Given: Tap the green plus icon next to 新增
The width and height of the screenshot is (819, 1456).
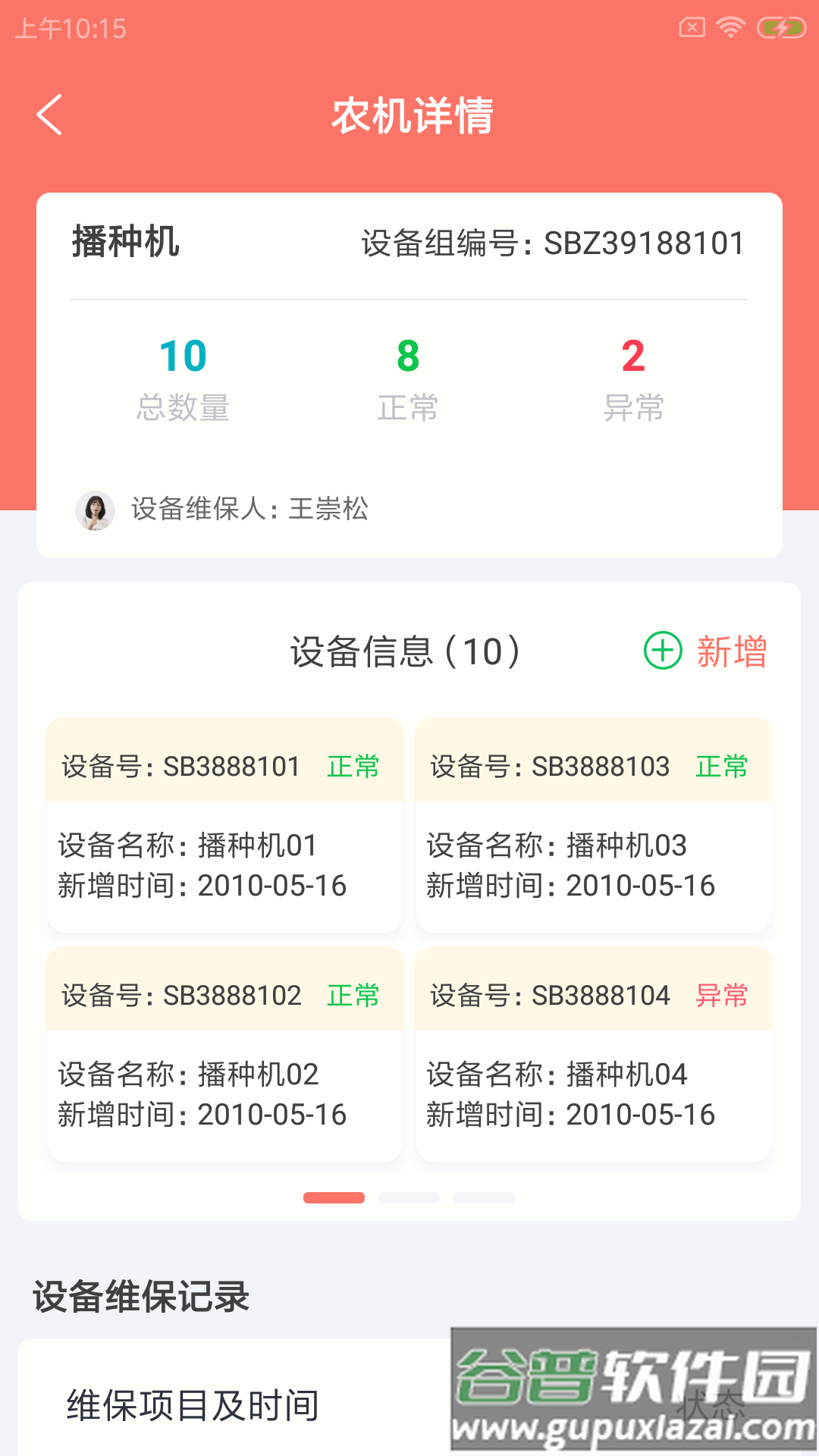Looking at the screenshot, I should click(x=662, y=652).
